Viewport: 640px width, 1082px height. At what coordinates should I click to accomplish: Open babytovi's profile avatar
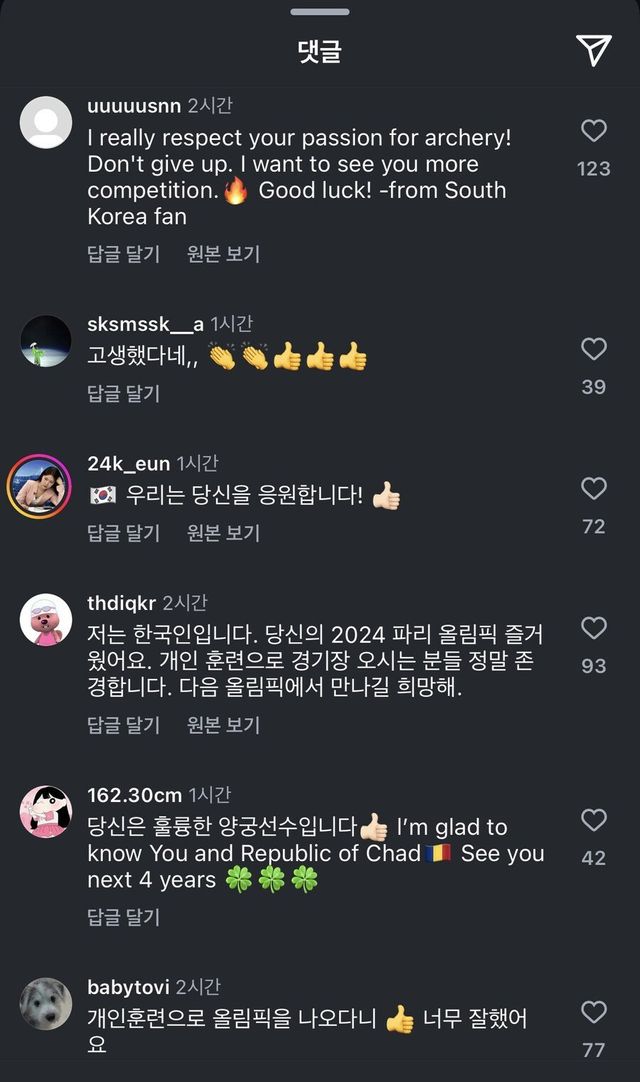[x=46, y=1004]
